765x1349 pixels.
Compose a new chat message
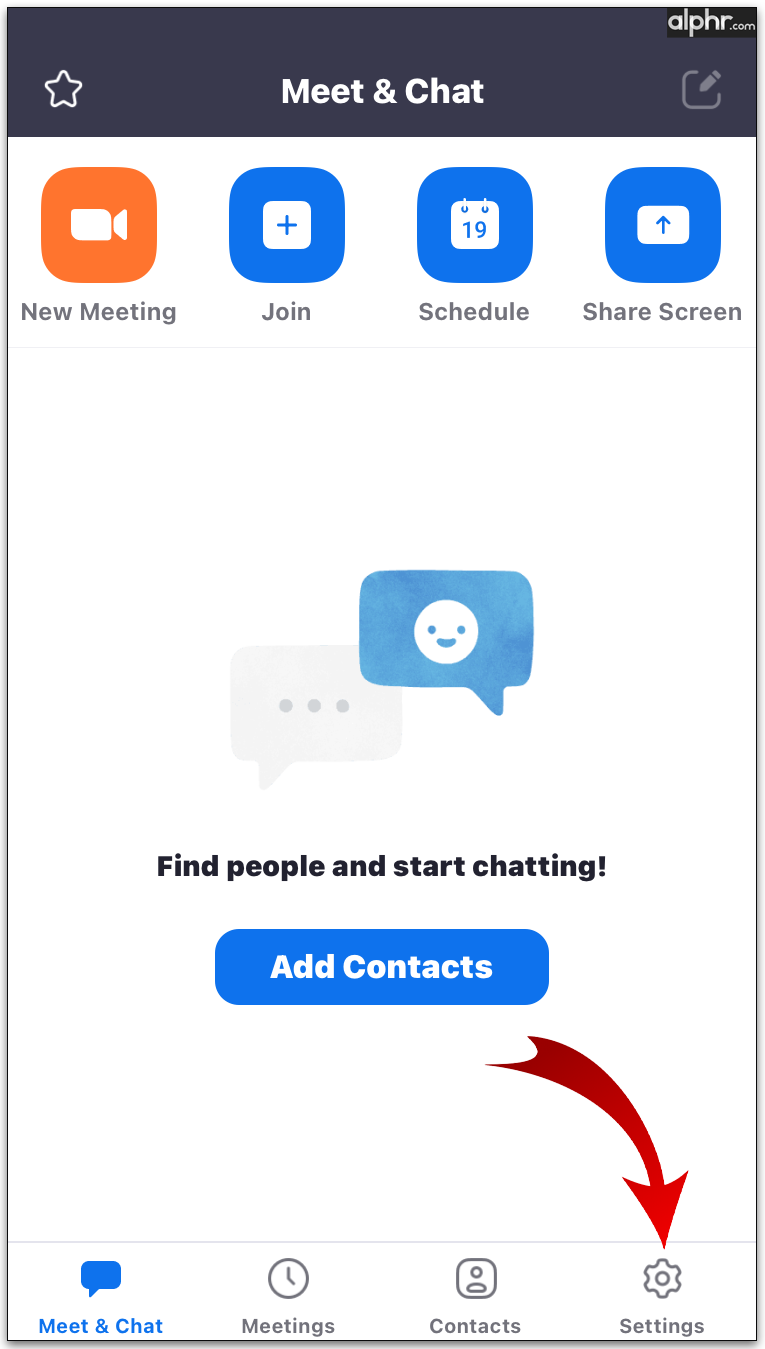pyautogui.click(x=702, y=90)
